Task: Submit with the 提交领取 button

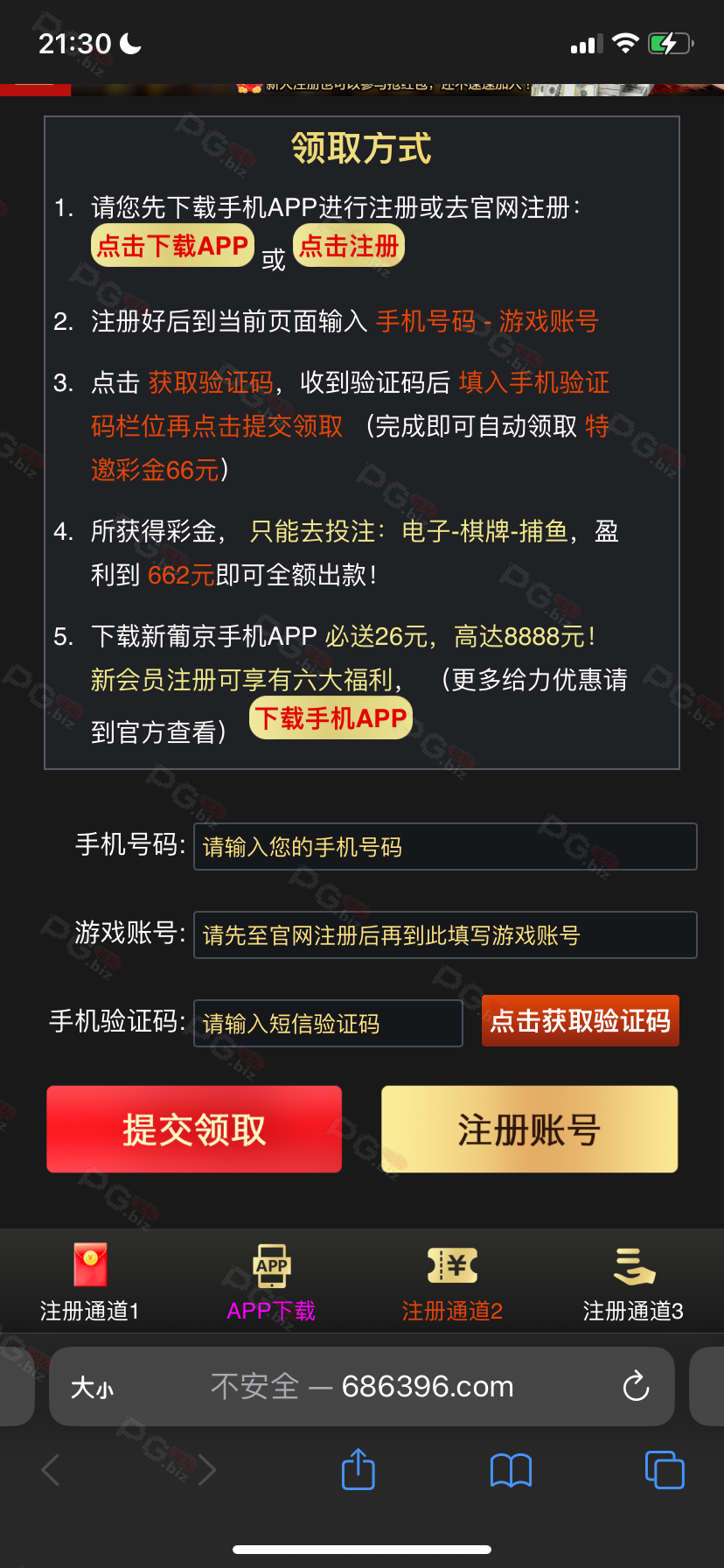Action: (x=194, y=1130)
